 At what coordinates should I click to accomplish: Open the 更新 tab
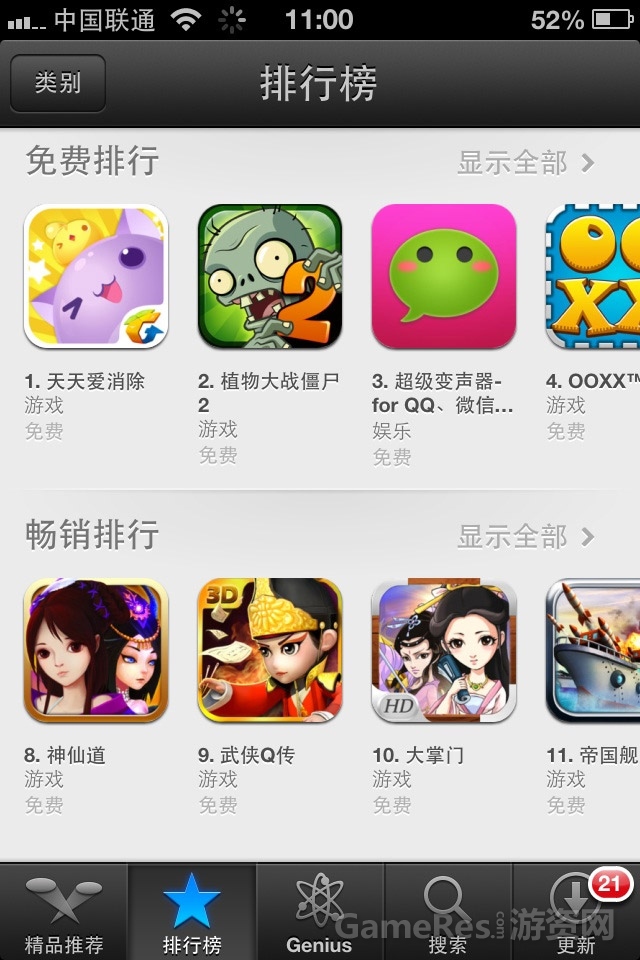[577, 912]
